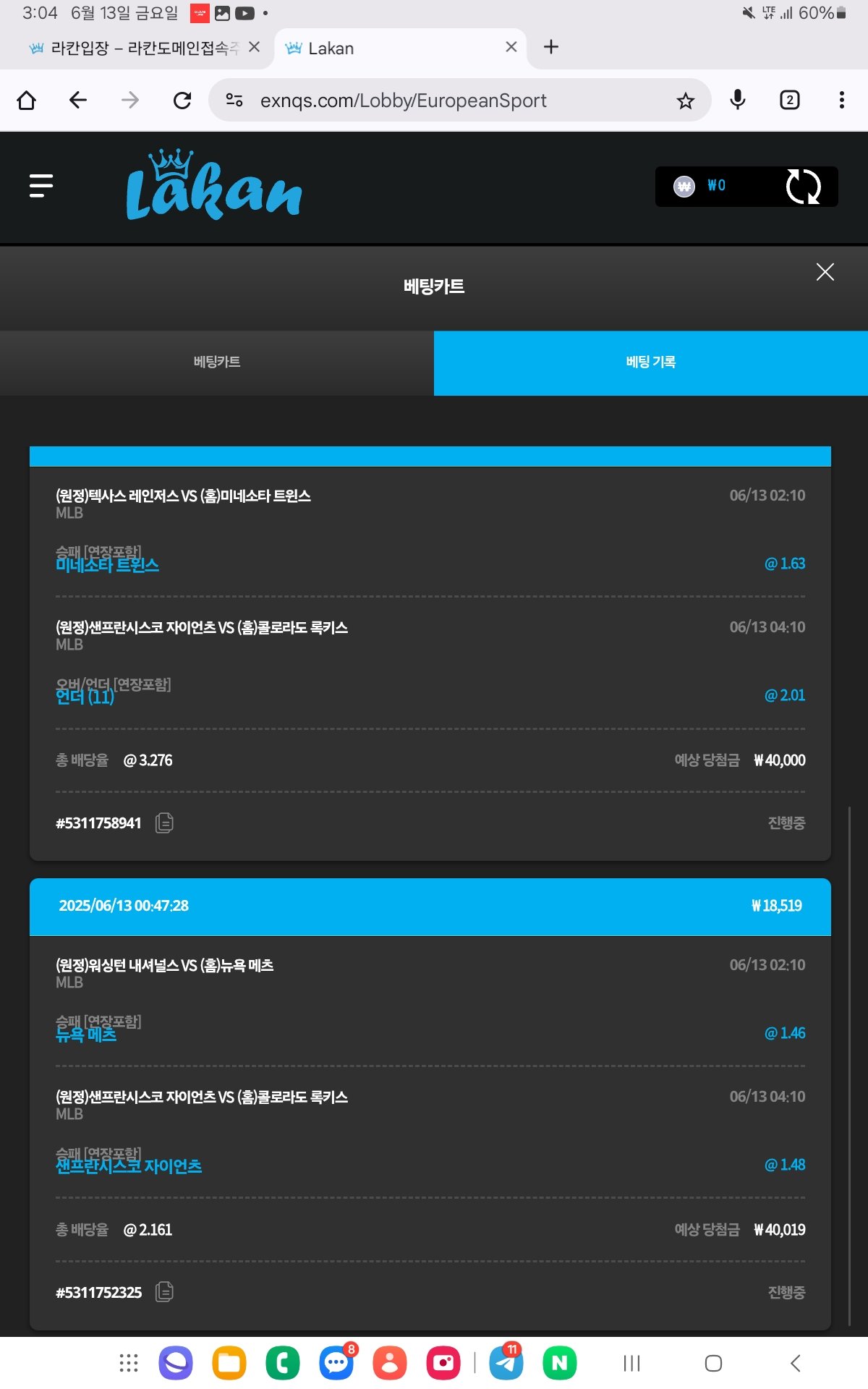Start voice search with the microphone

pyautogui.click(x=737, y=100)
